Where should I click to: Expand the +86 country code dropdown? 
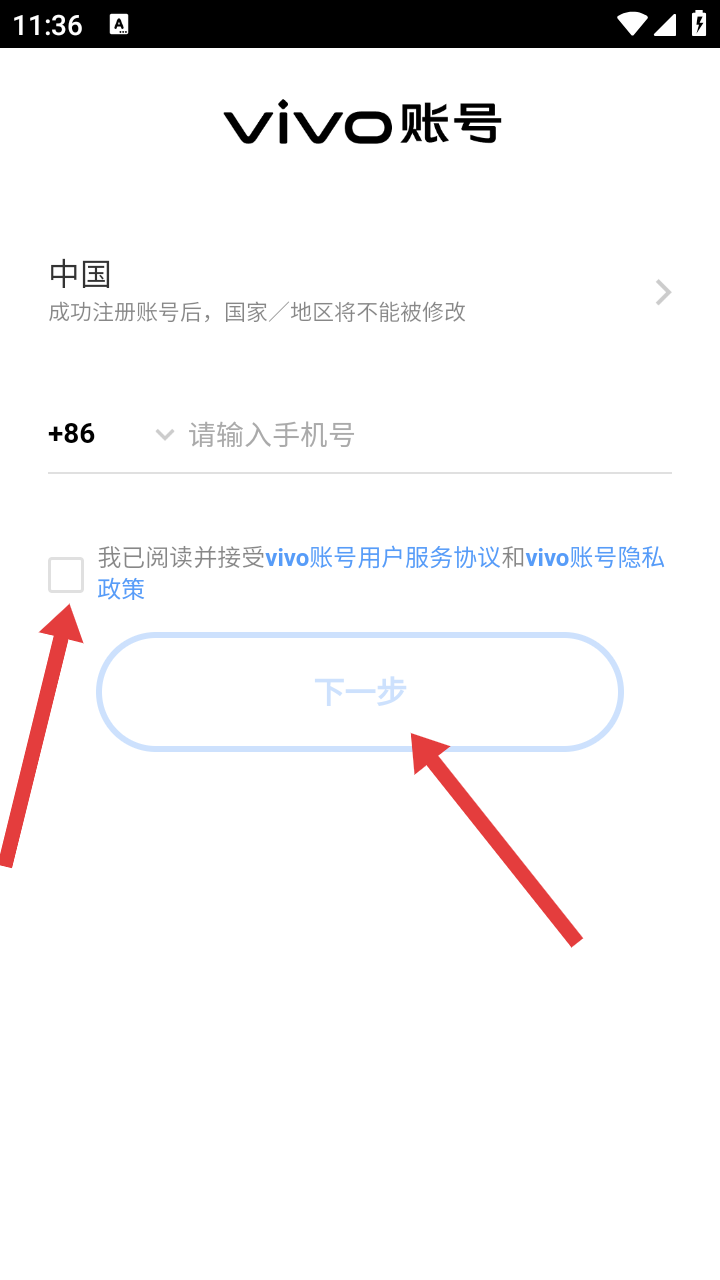pos(112,434)
